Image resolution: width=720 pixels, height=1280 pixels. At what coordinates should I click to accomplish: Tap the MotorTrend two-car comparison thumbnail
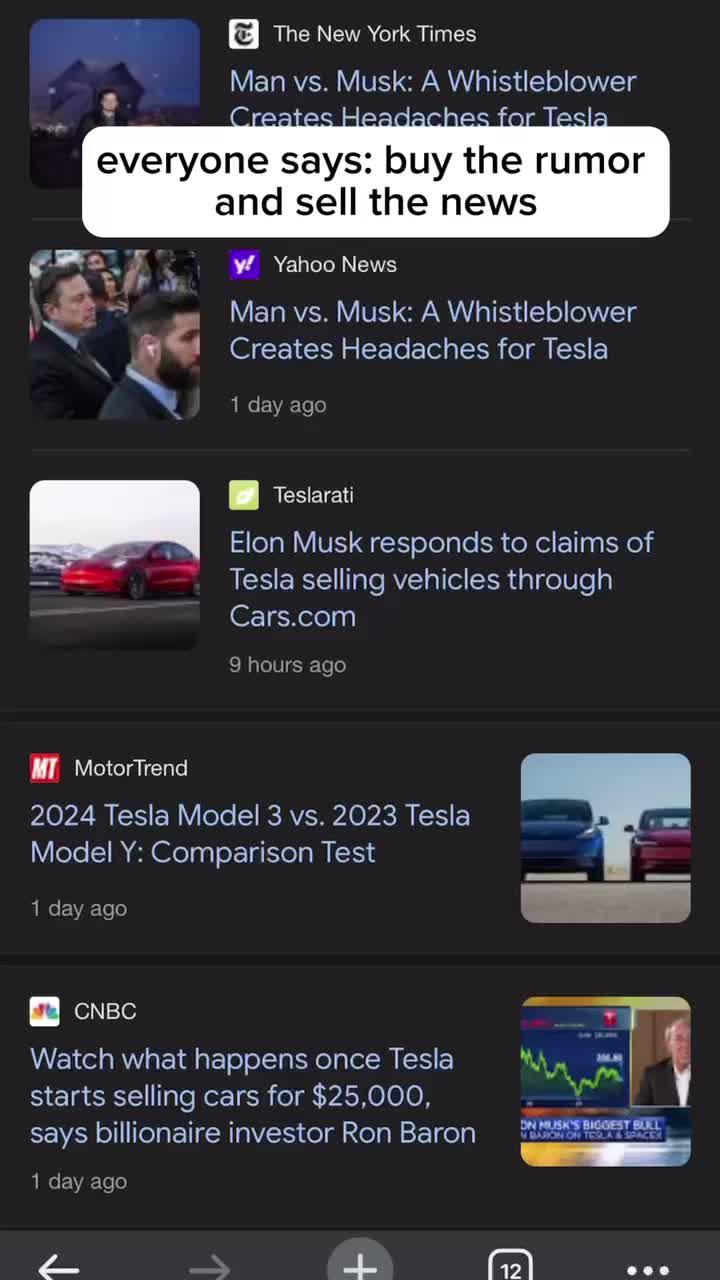[605, 837]
